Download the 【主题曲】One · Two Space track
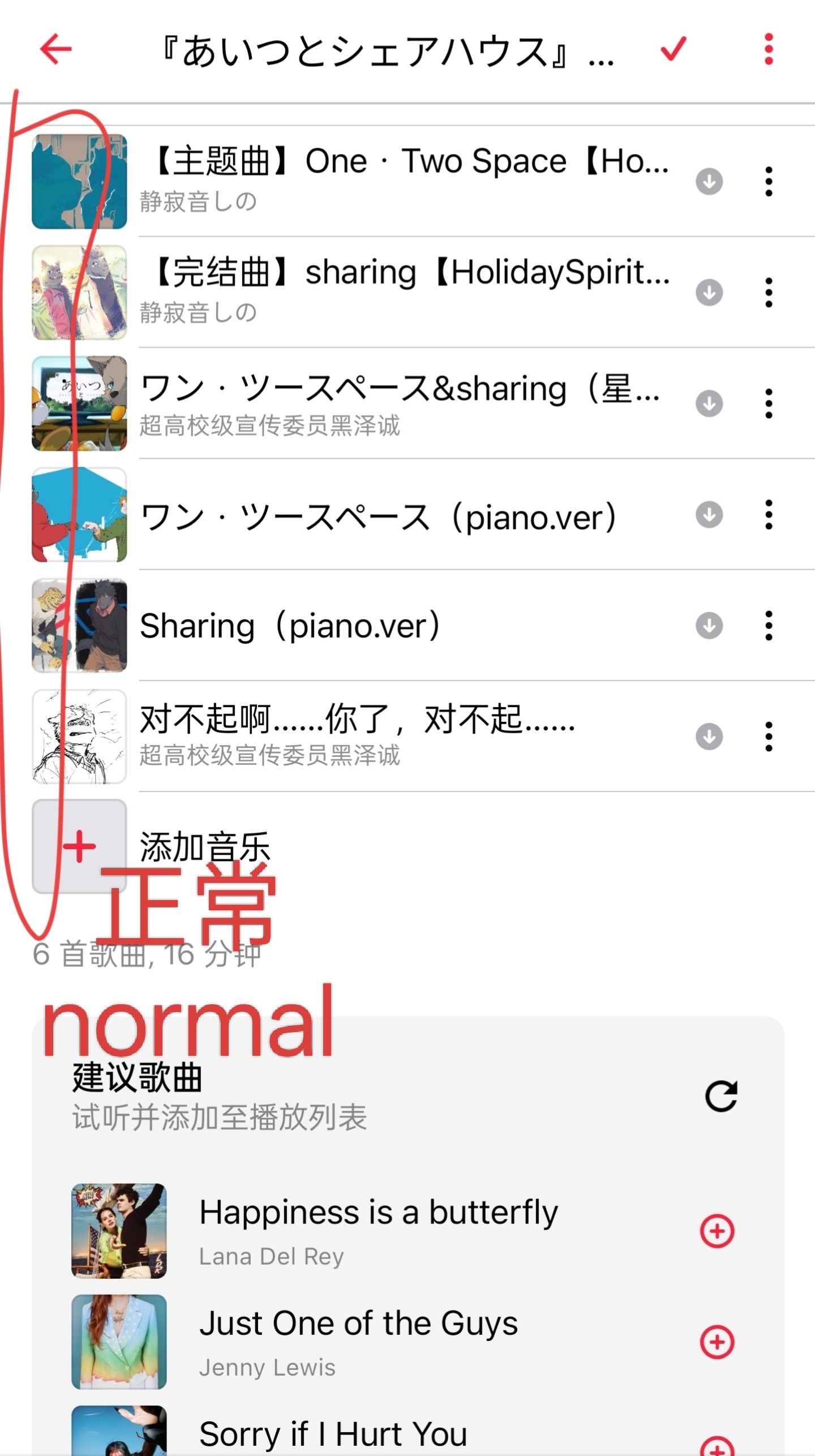This screenshot has width=815, height=1456. click(709, 182)
